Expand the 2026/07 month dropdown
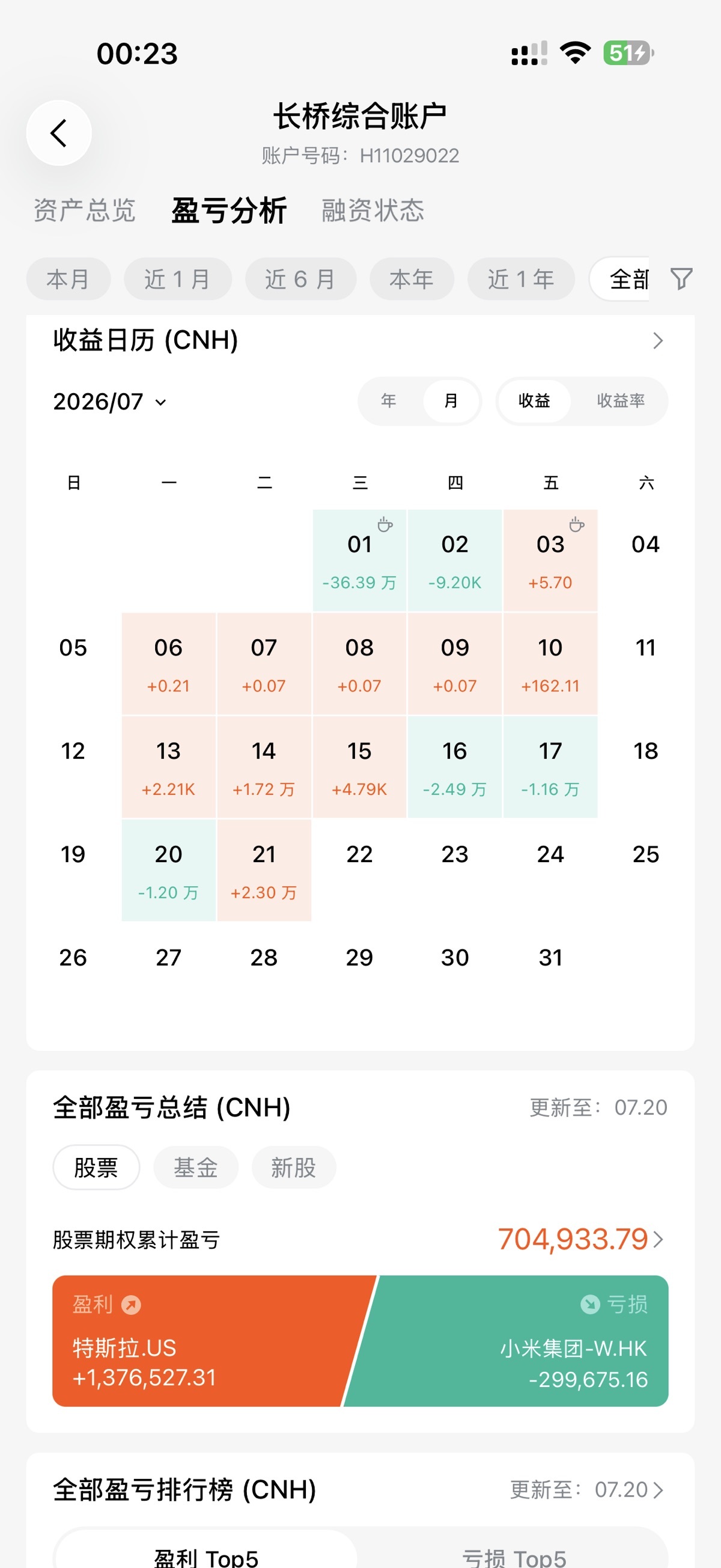This screenshot has height=1568, width=721. pyautogui.click(x=110, y=402)
